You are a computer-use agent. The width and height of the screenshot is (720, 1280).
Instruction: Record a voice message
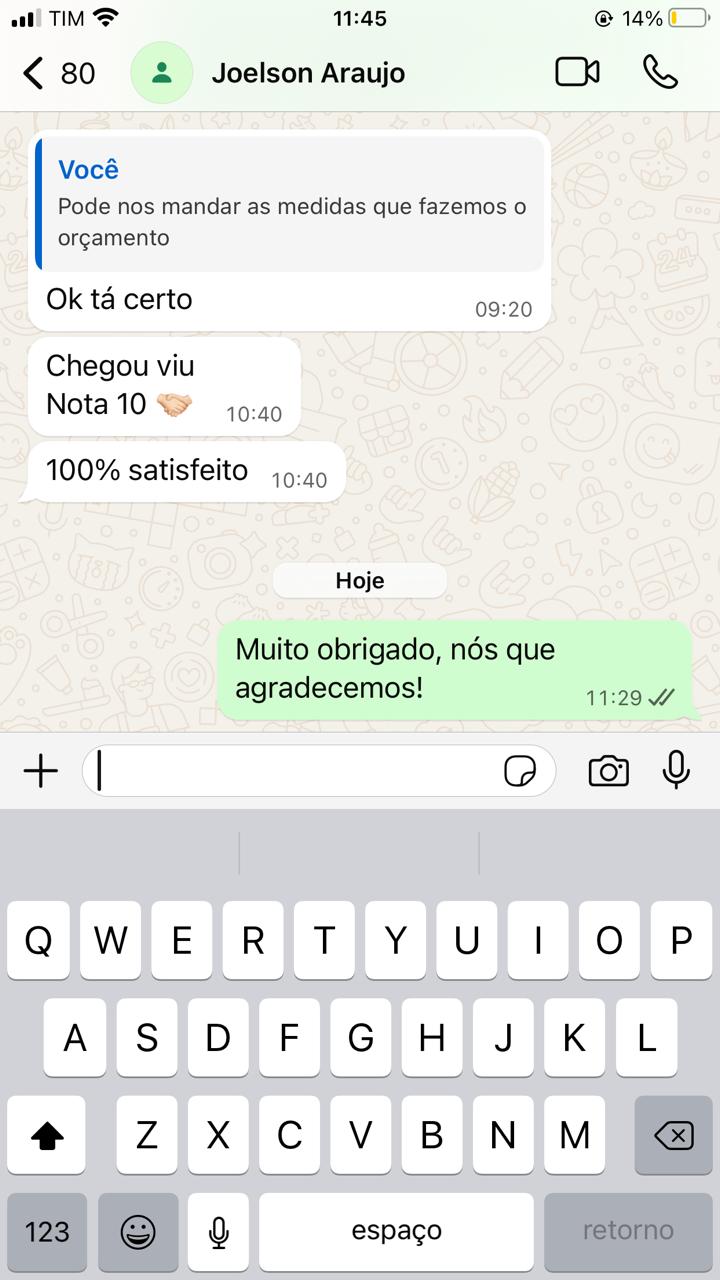pyautogui.click(x=677, y=770)
